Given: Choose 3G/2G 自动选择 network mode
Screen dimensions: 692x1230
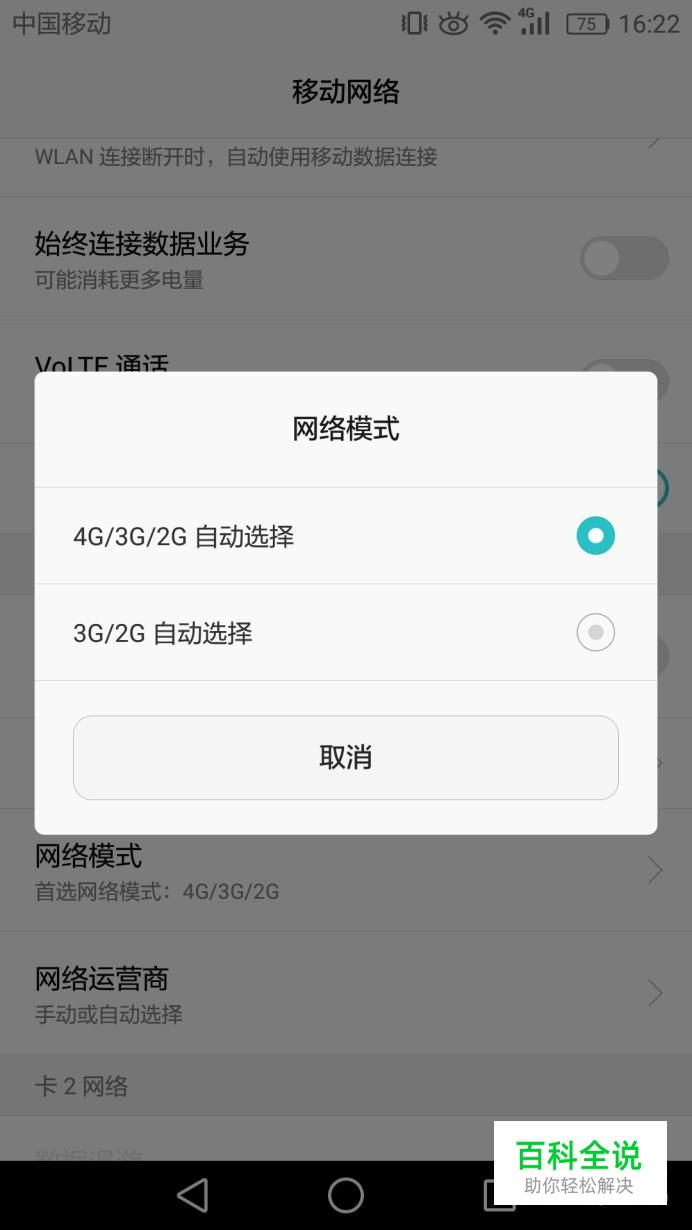Looking at the screenshot, I should 345,633.
